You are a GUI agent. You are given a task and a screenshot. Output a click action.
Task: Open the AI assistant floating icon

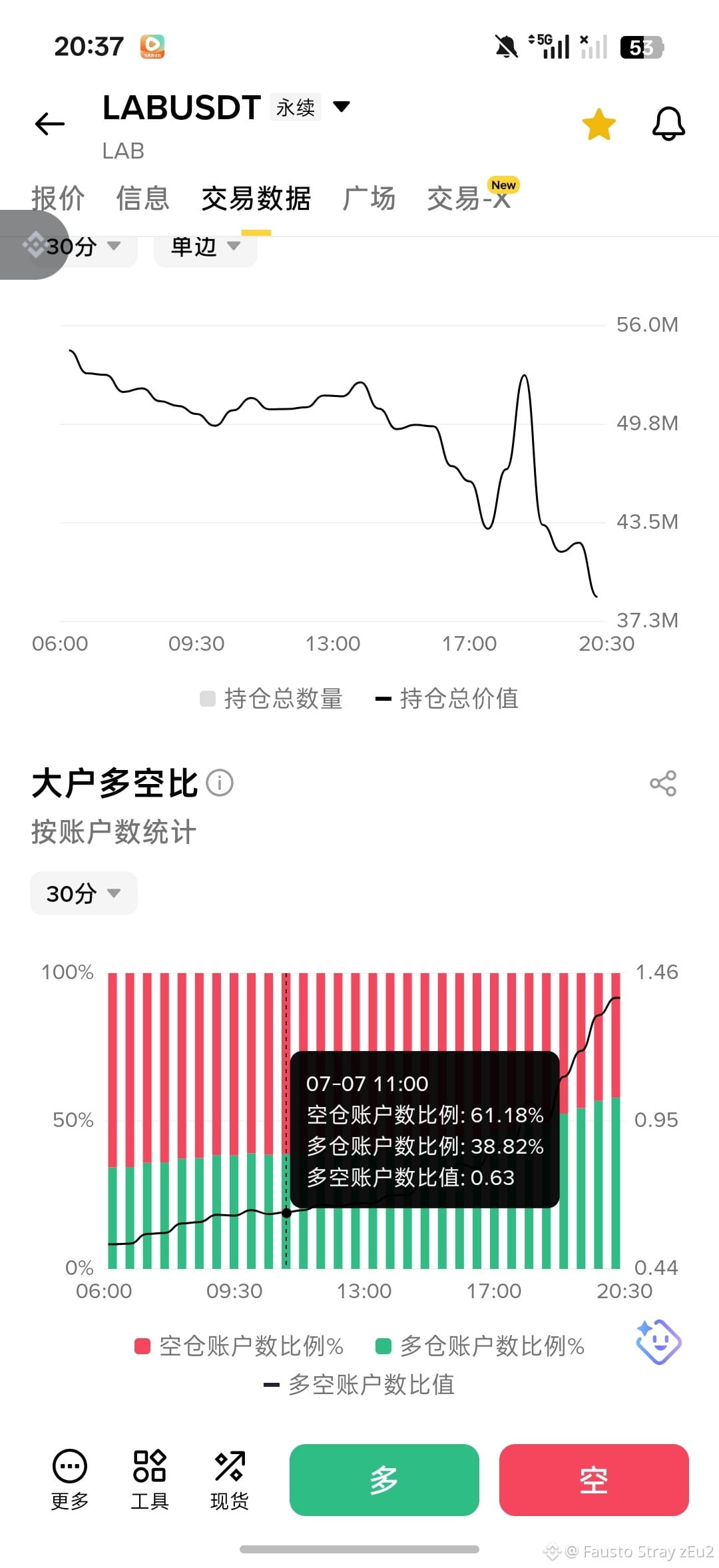658,1342
